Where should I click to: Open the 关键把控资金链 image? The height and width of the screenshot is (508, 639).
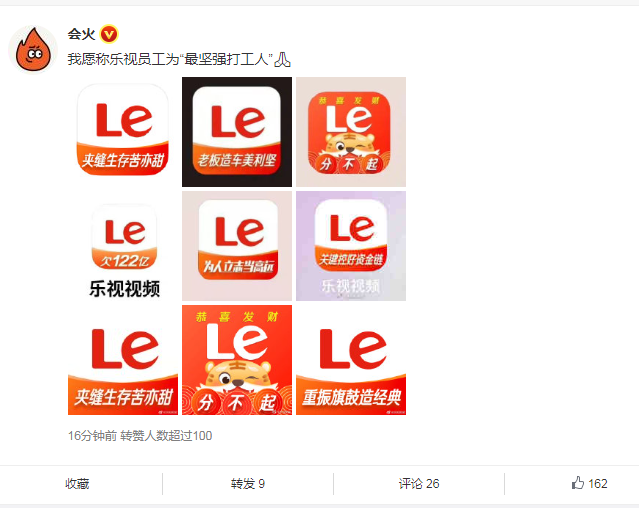pos(351,246)
